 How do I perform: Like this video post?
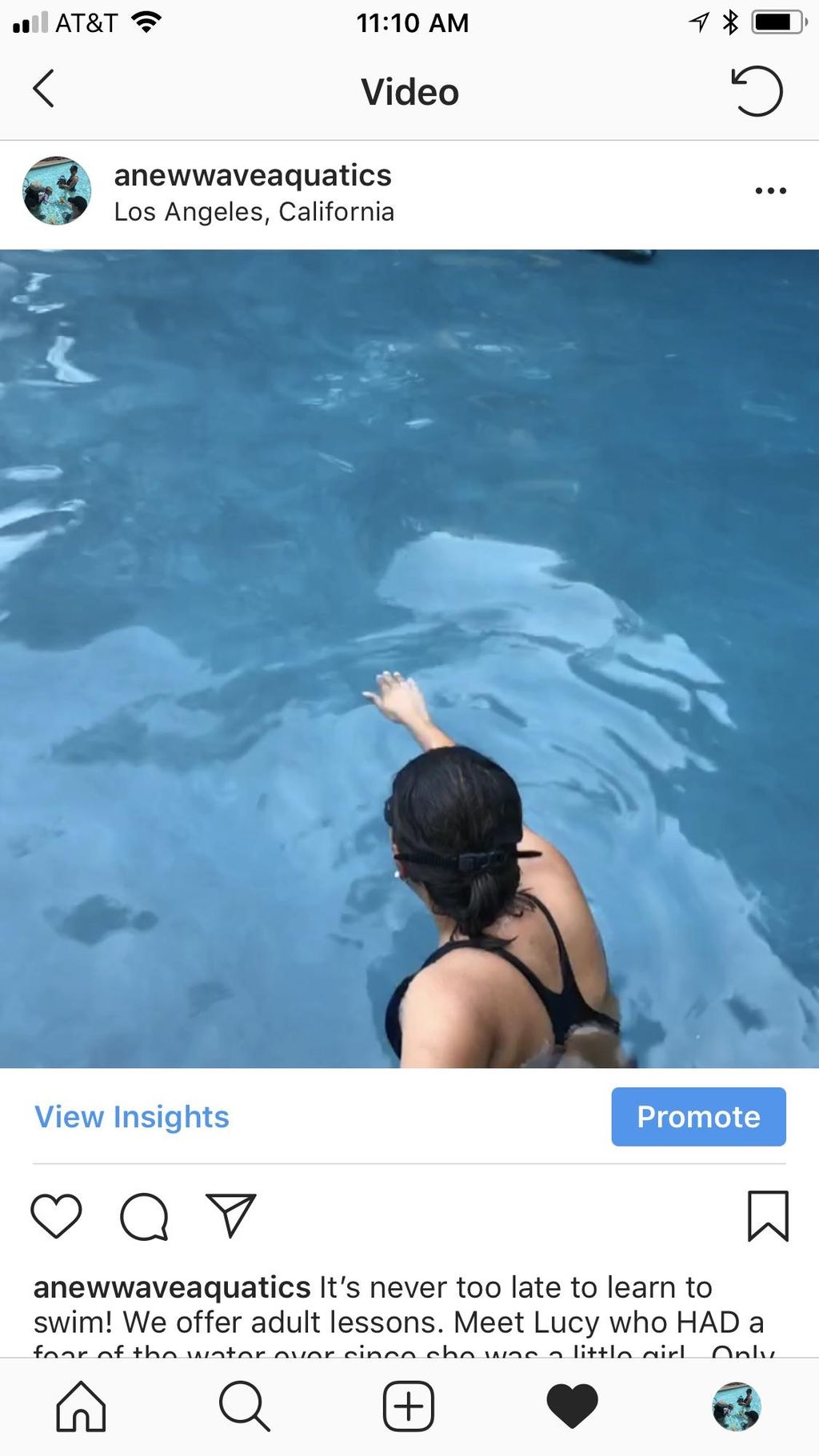(56, 1216)
